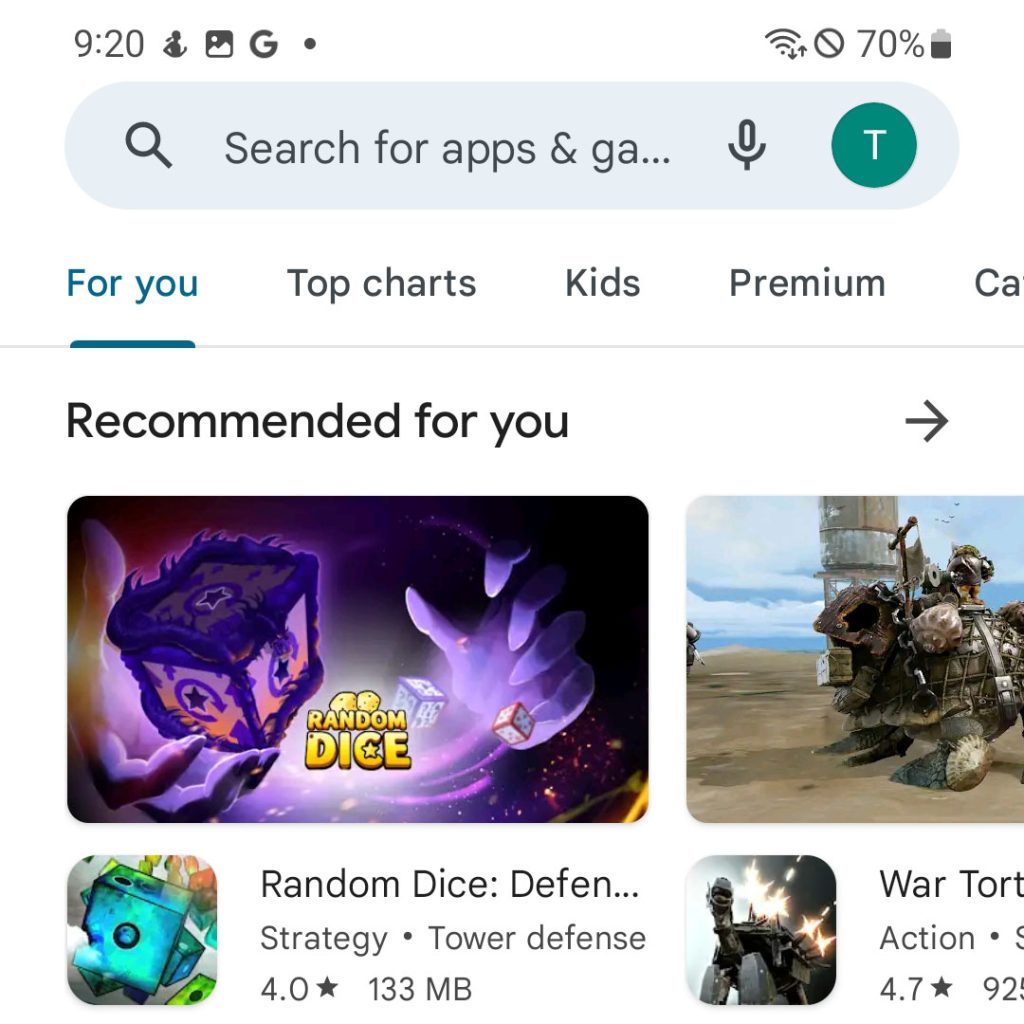The width and height of the screenshot is (1024, 1024).
Task: Open the War Tortoise banner image
Action: coord(855,659)
